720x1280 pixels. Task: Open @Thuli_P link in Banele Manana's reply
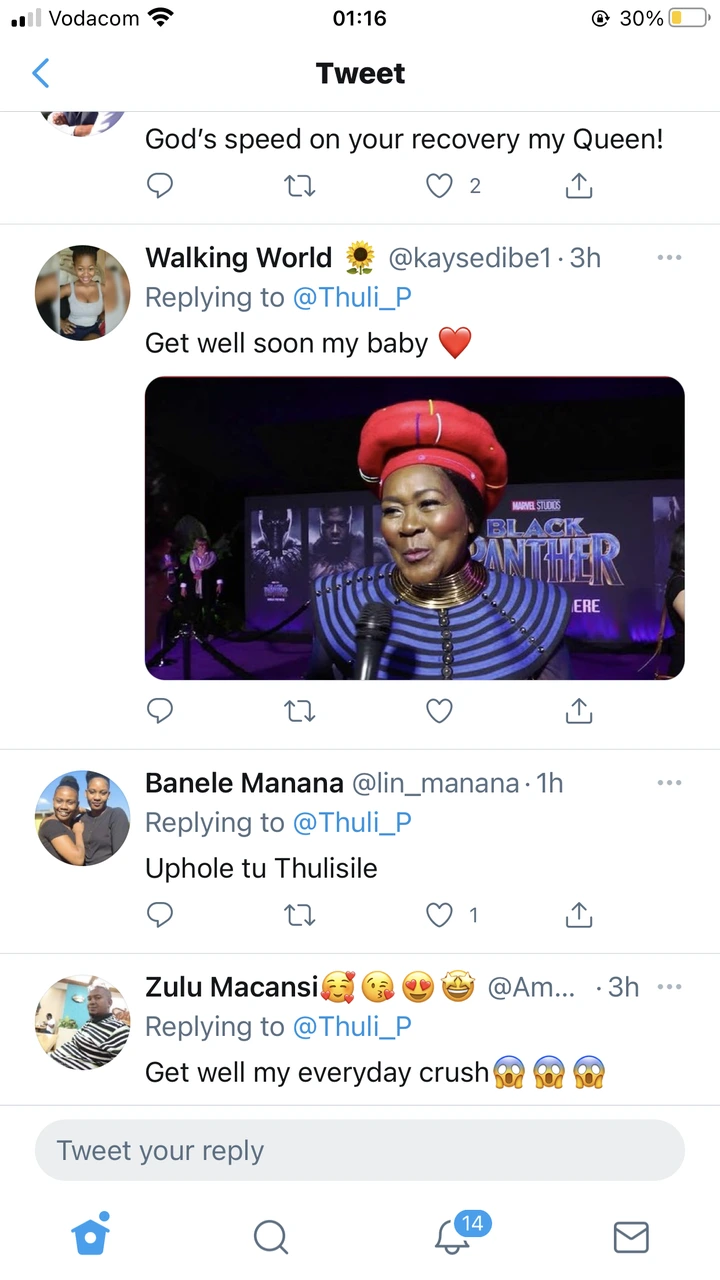click(x=352, y=822)
